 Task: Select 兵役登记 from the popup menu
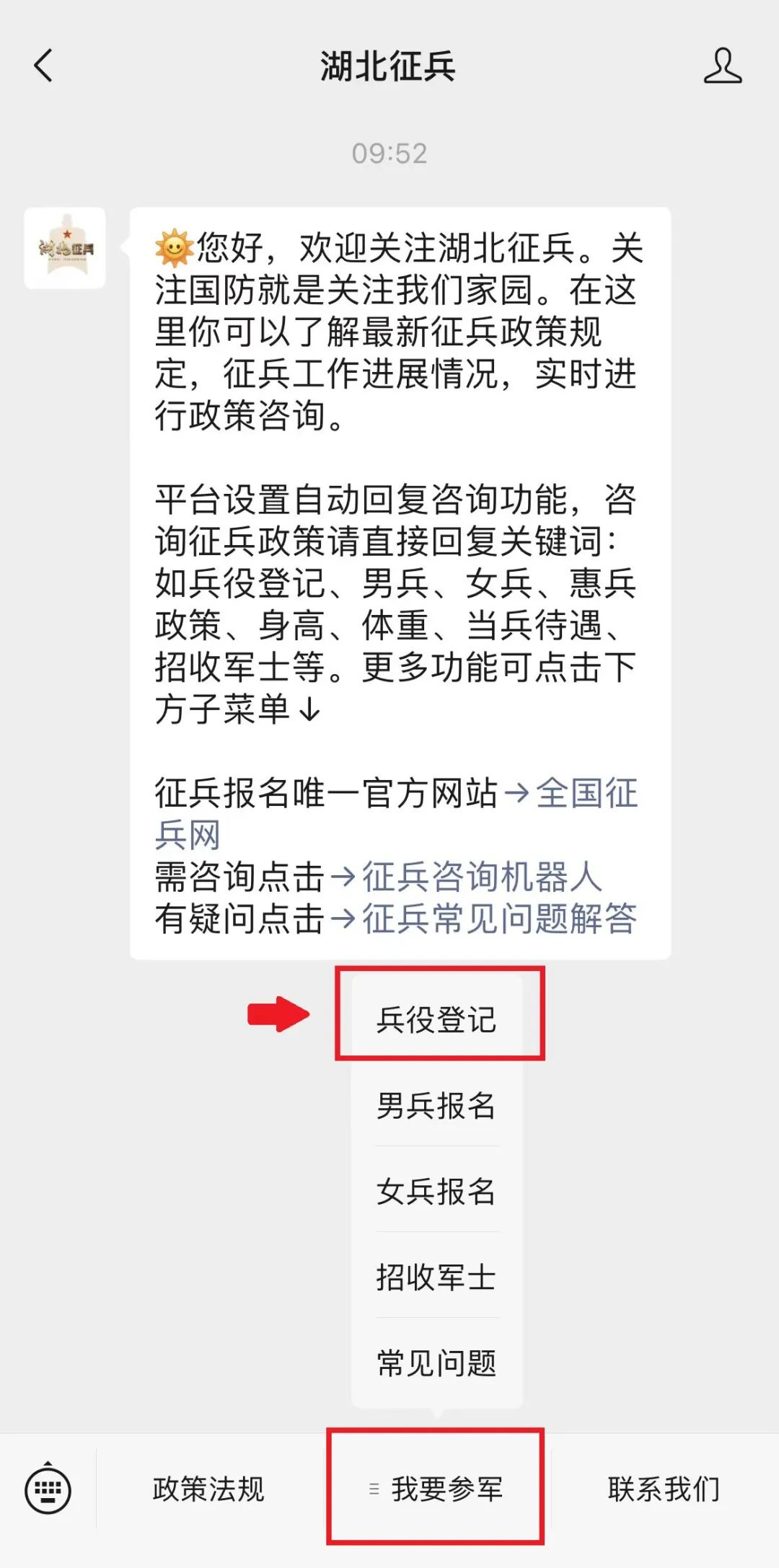point(437,1019)
